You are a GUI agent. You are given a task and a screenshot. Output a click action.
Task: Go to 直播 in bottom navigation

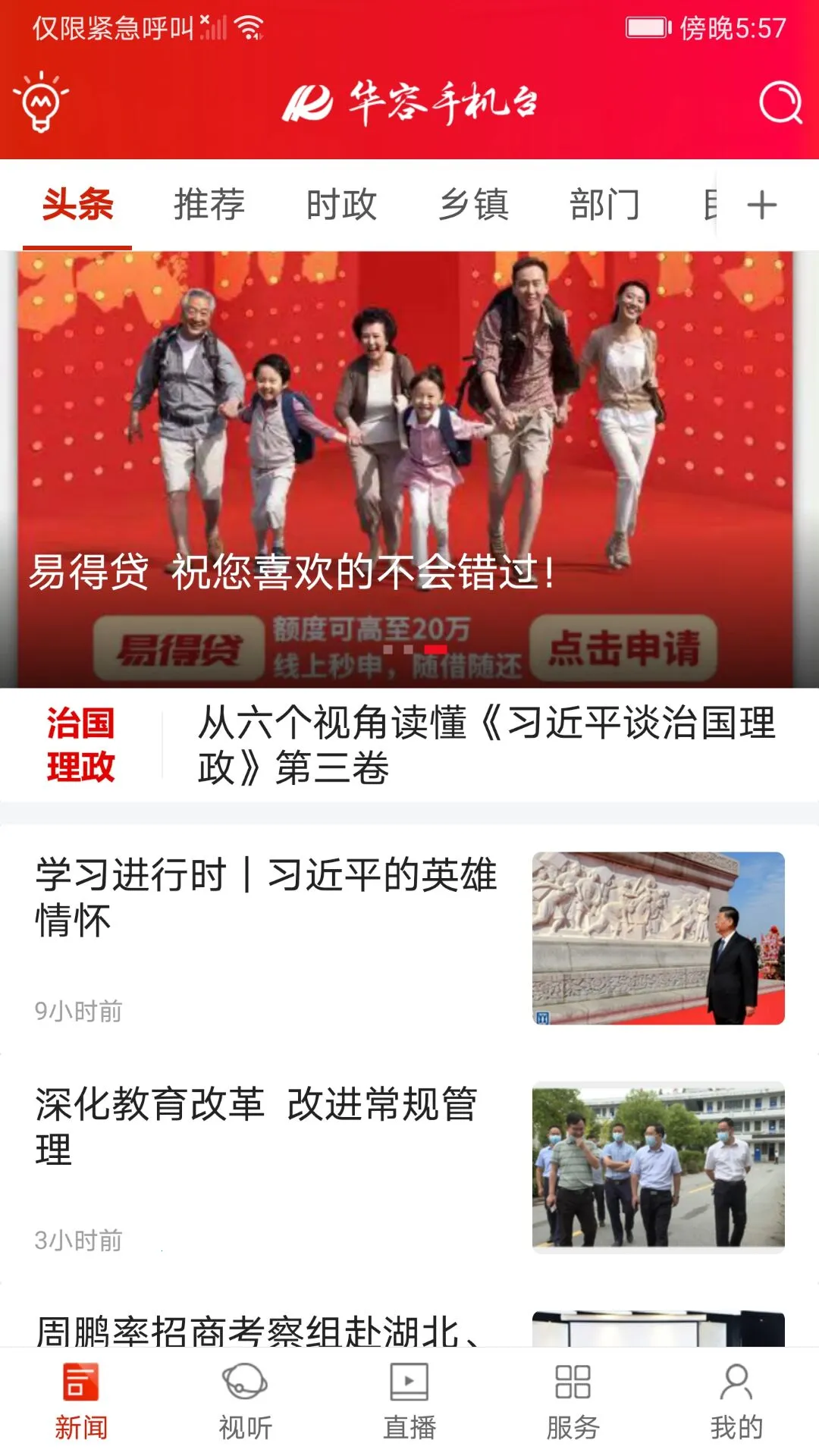[x=409, y=1401]
